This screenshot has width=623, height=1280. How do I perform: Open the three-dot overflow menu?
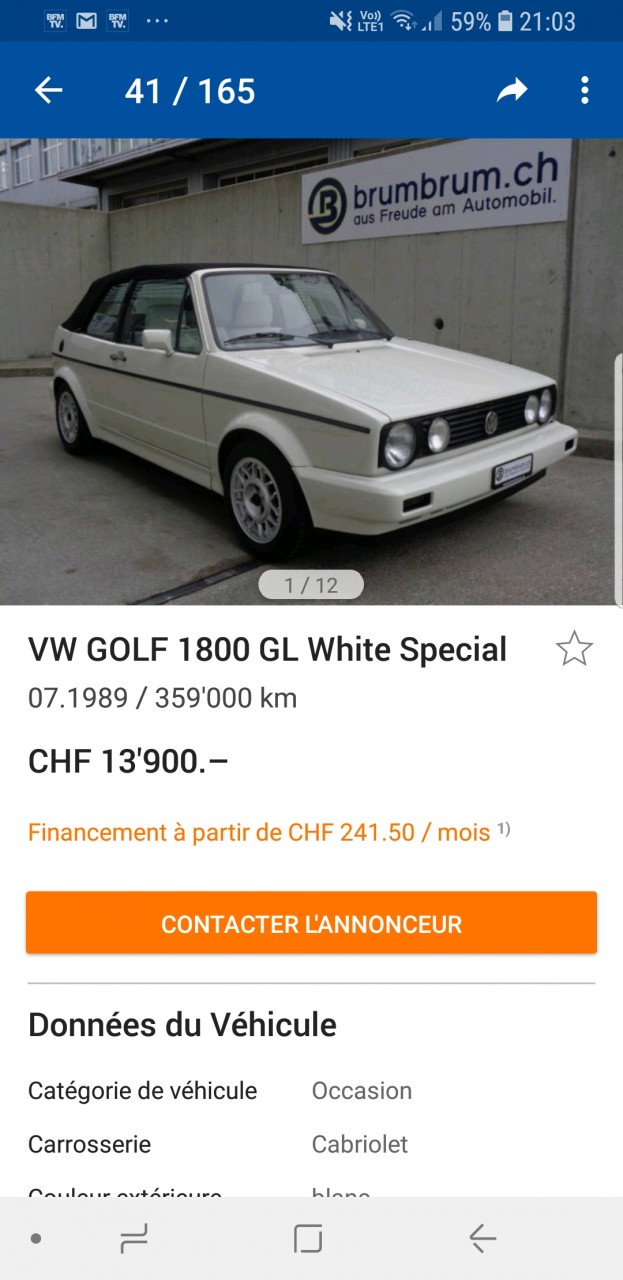[584, 91]
